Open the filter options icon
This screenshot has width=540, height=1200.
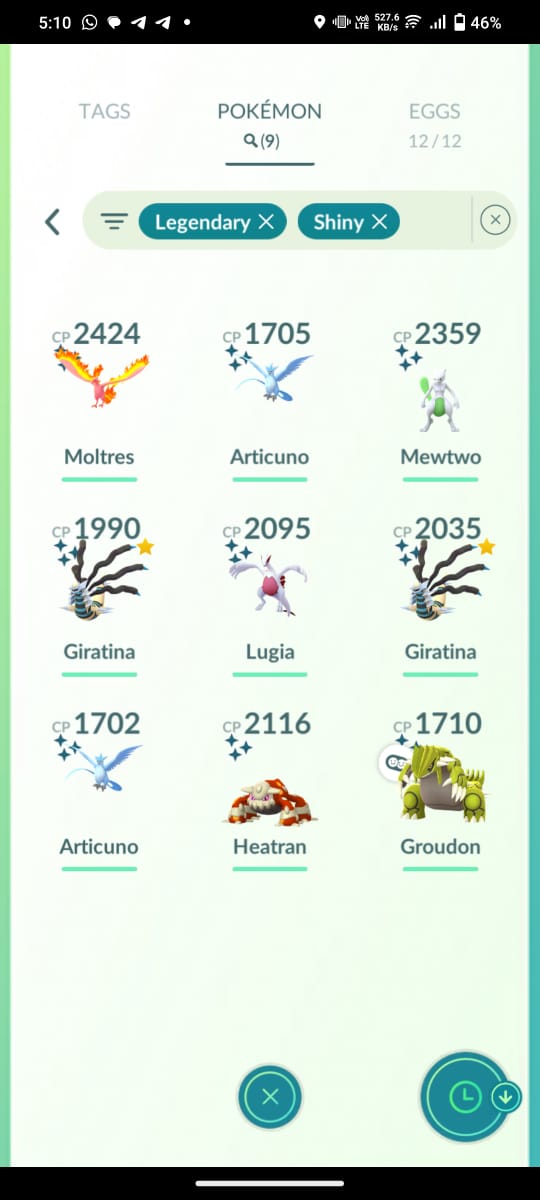coord(116,222)
